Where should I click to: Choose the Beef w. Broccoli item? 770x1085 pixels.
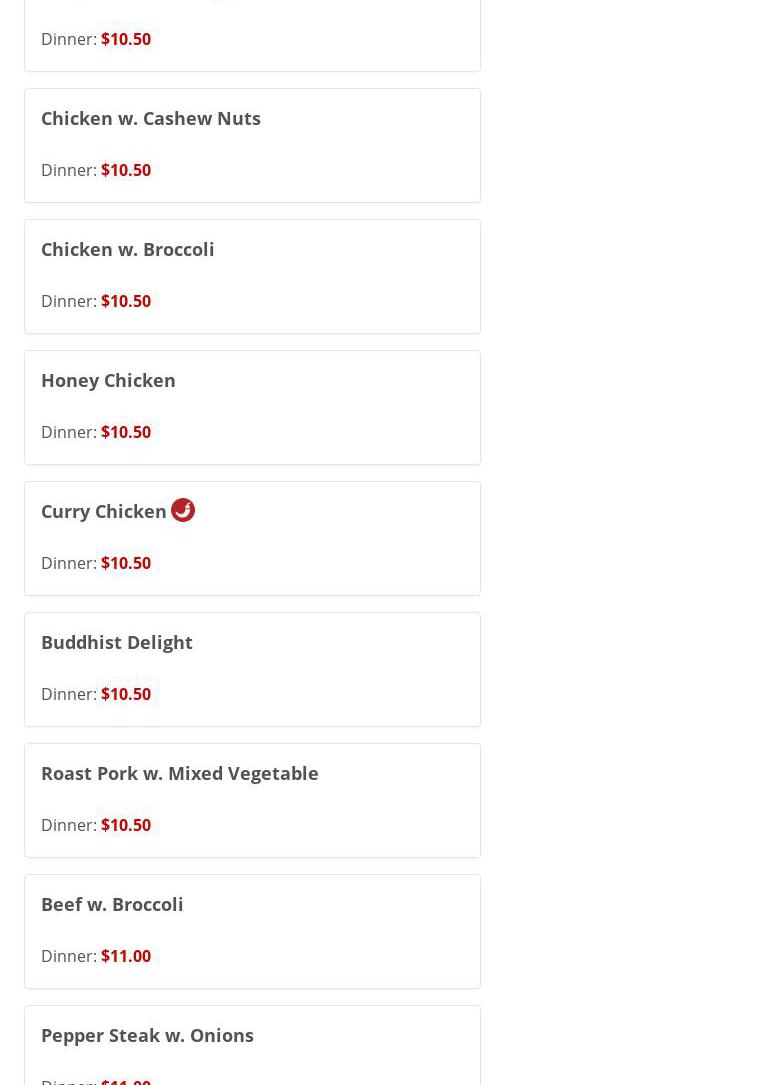[x=112, y=905]
